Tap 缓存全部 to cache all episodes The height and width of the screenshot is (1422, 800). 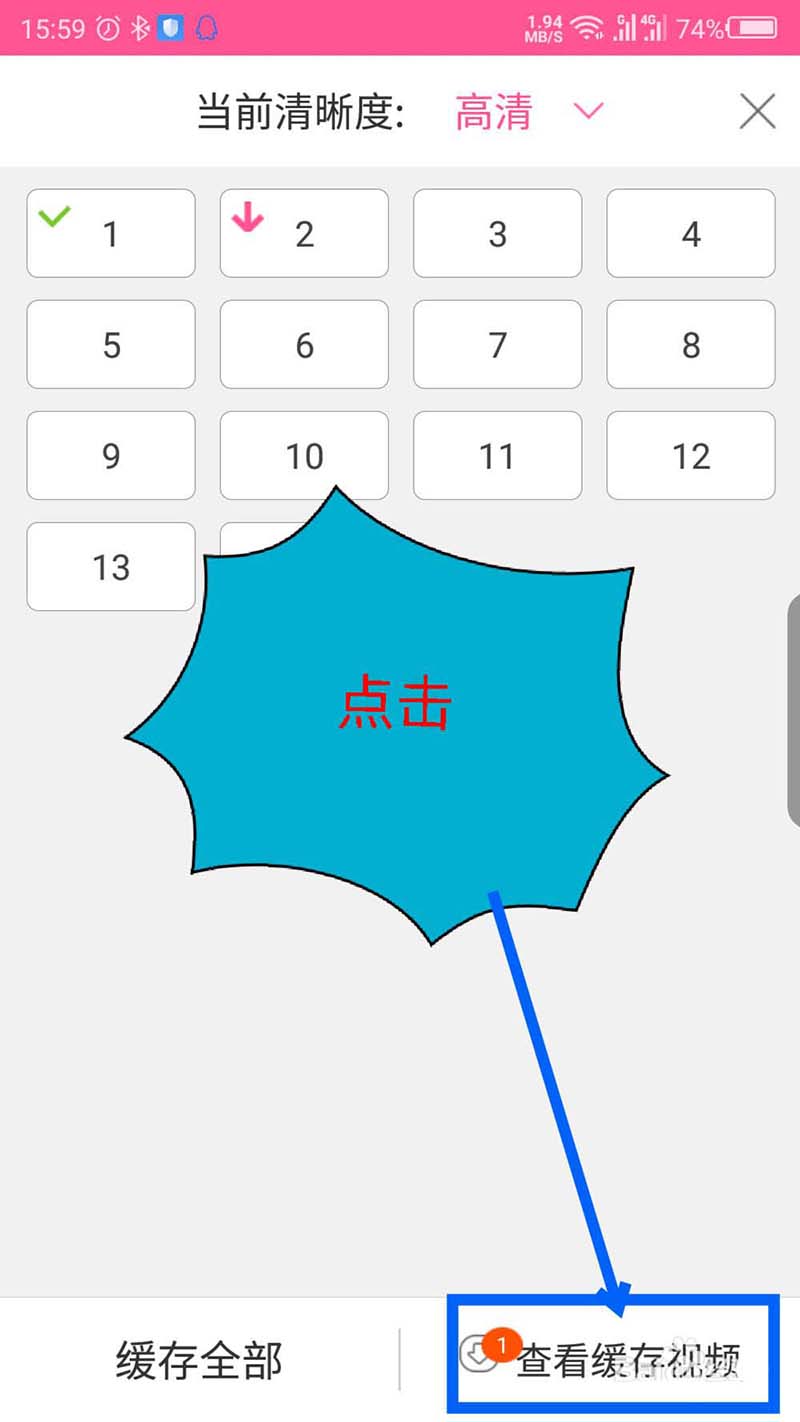pyautogui.click(x=199, y=1360)
